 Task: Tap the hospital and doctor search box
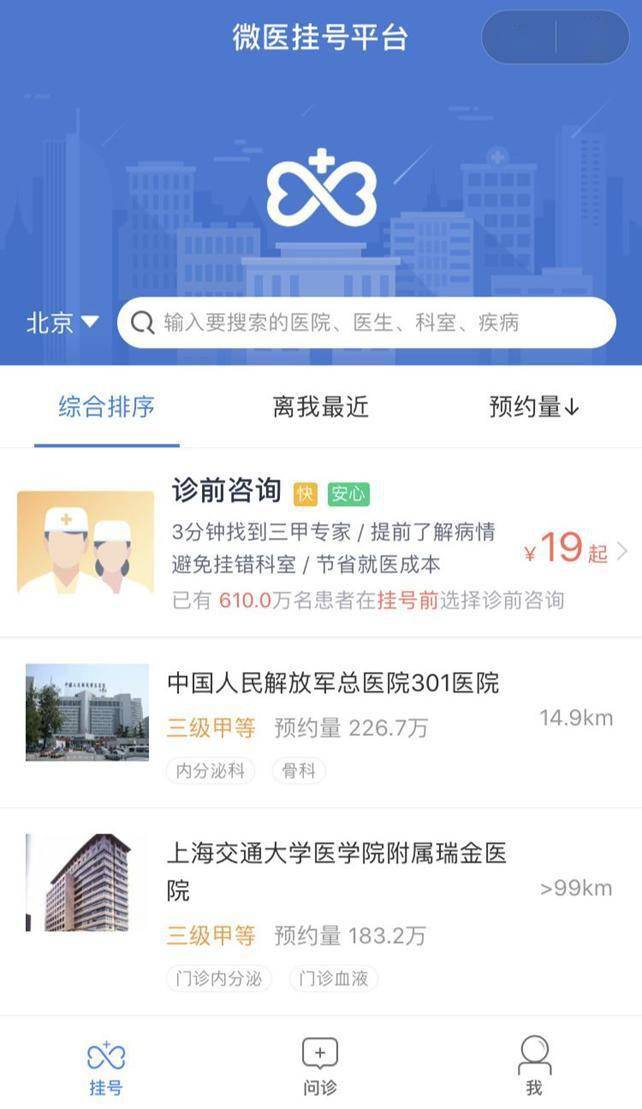click(x=366, y=323)
